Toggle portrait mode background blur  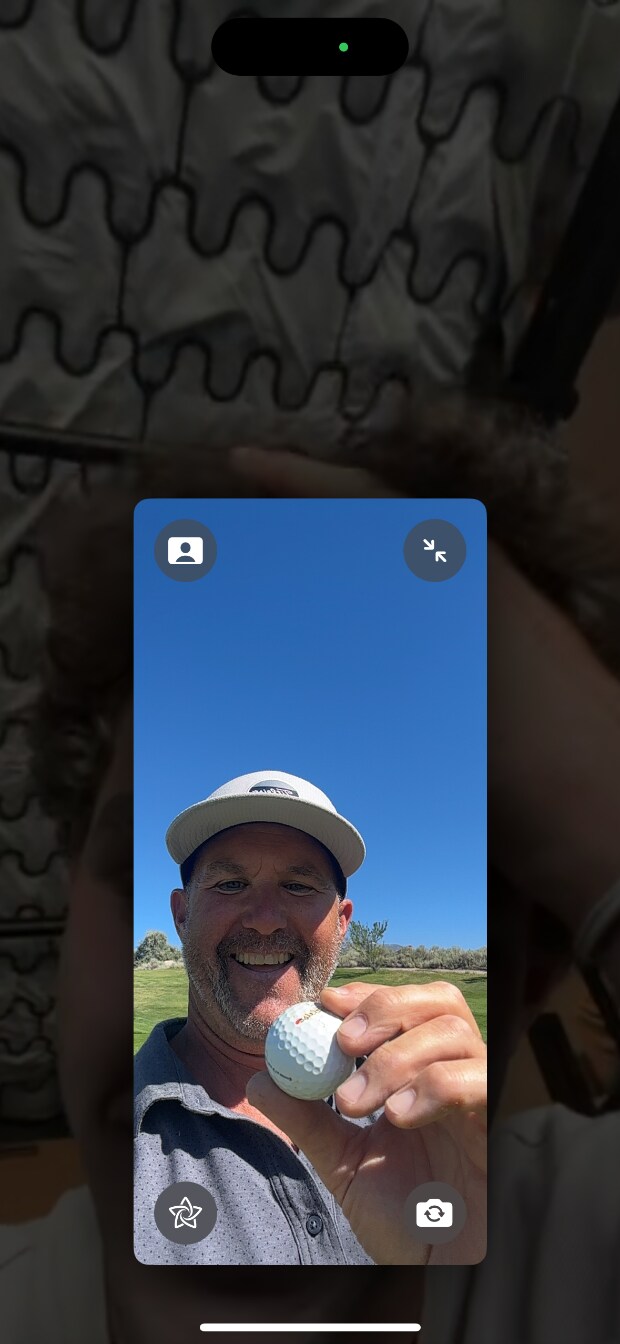click(185, 551)
